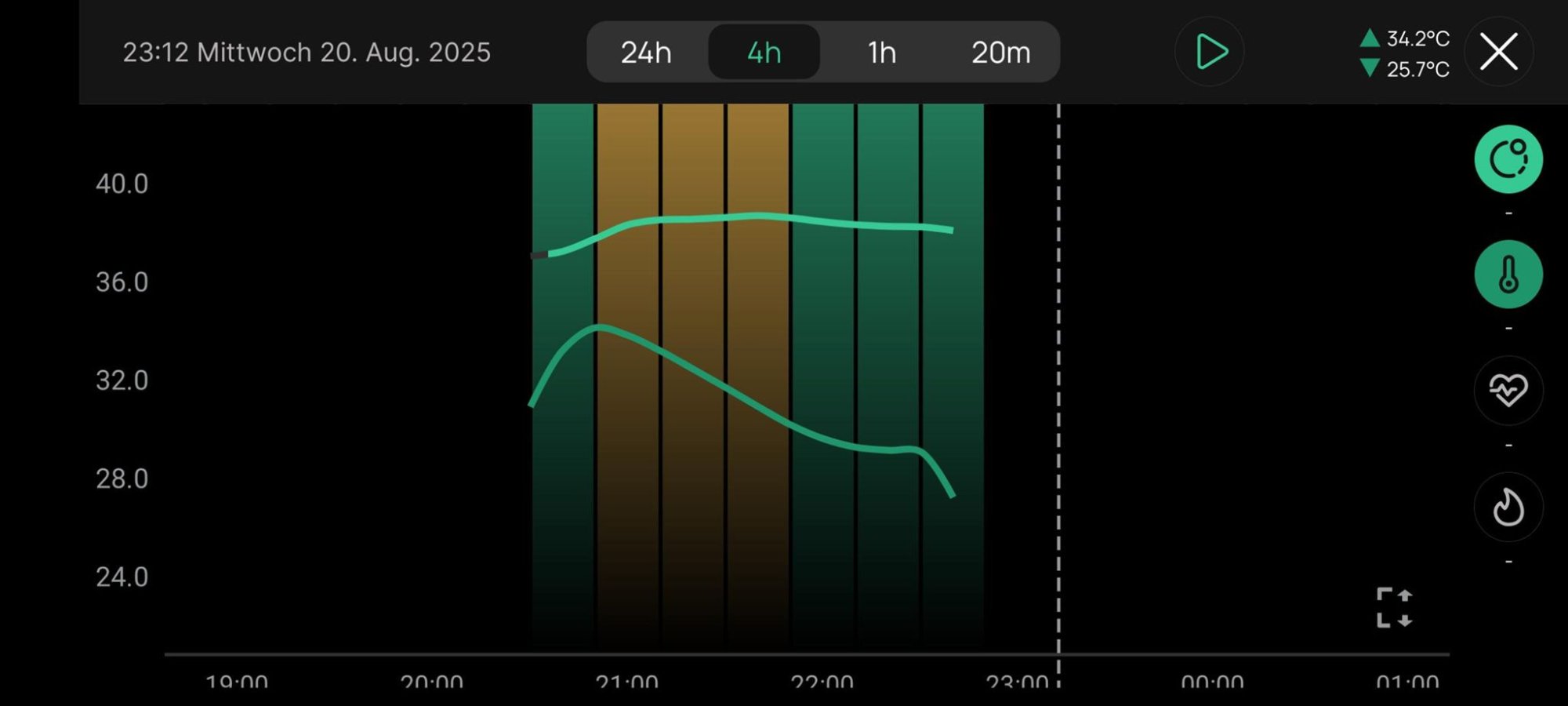Toggle the temperature thermometer graph

[x=1508, y=275]
